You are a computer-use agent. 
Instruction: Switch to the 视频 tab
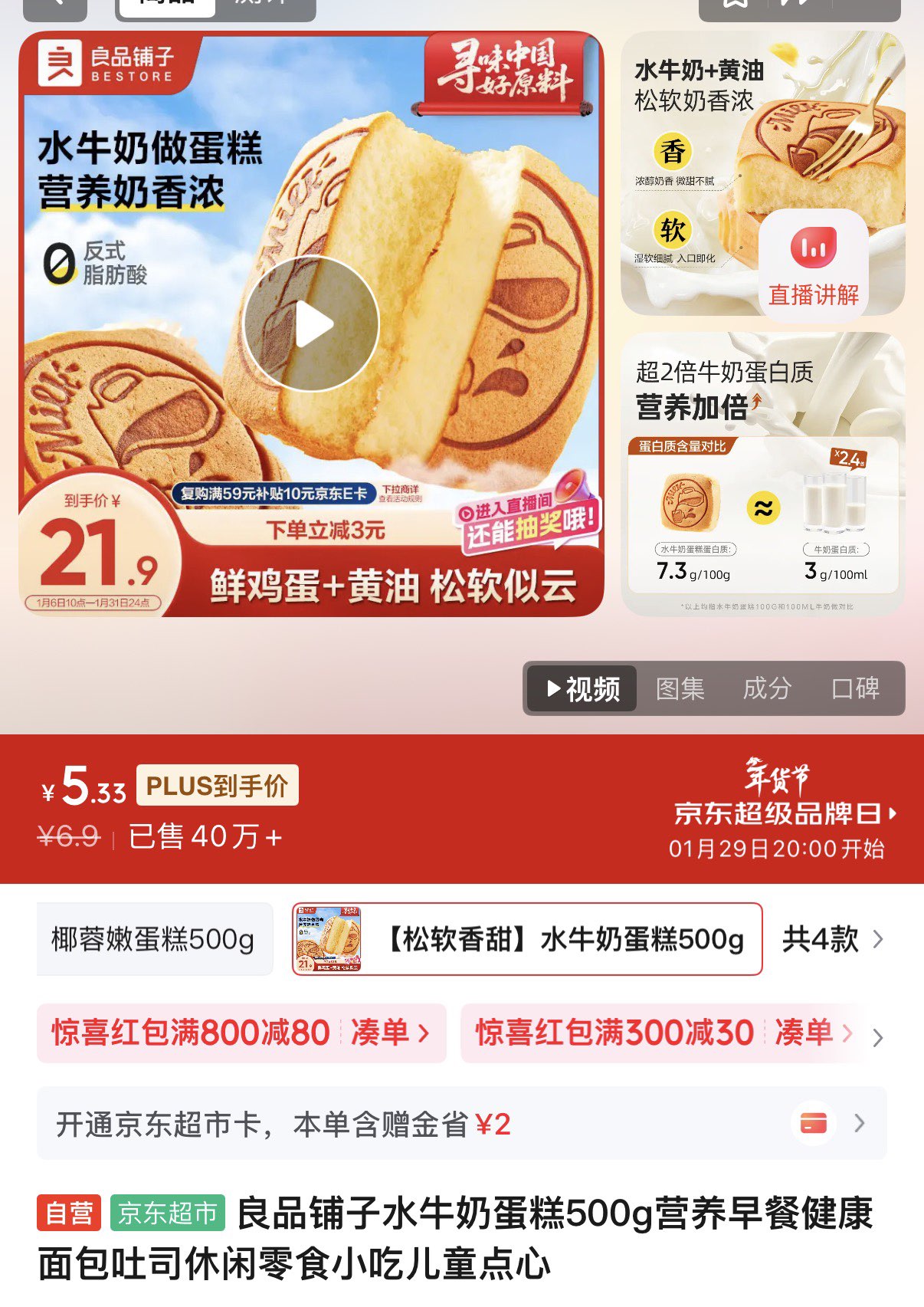tap(583, 688)
